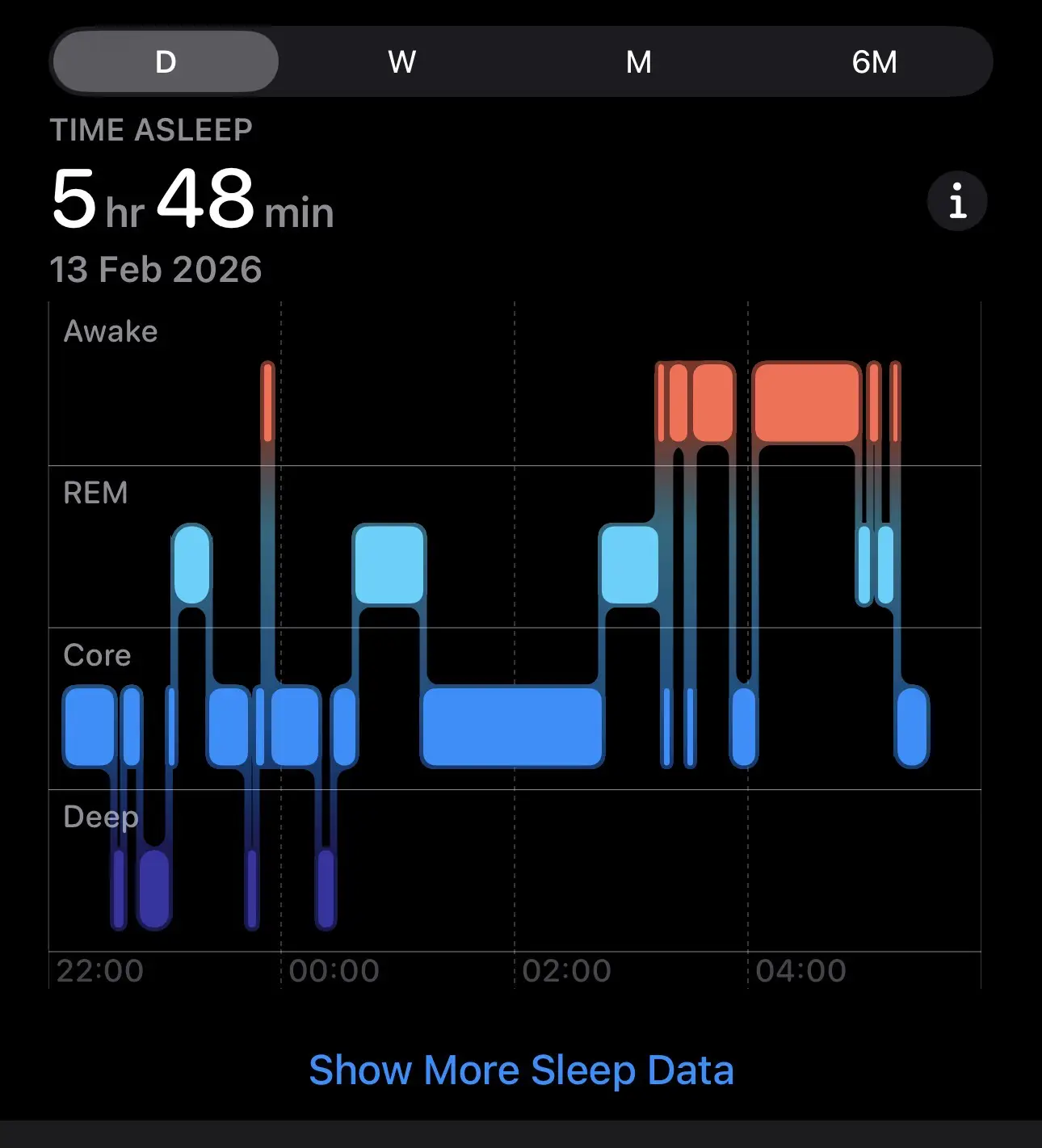Open Show More Sleep Data

[x=520, y=1069]
